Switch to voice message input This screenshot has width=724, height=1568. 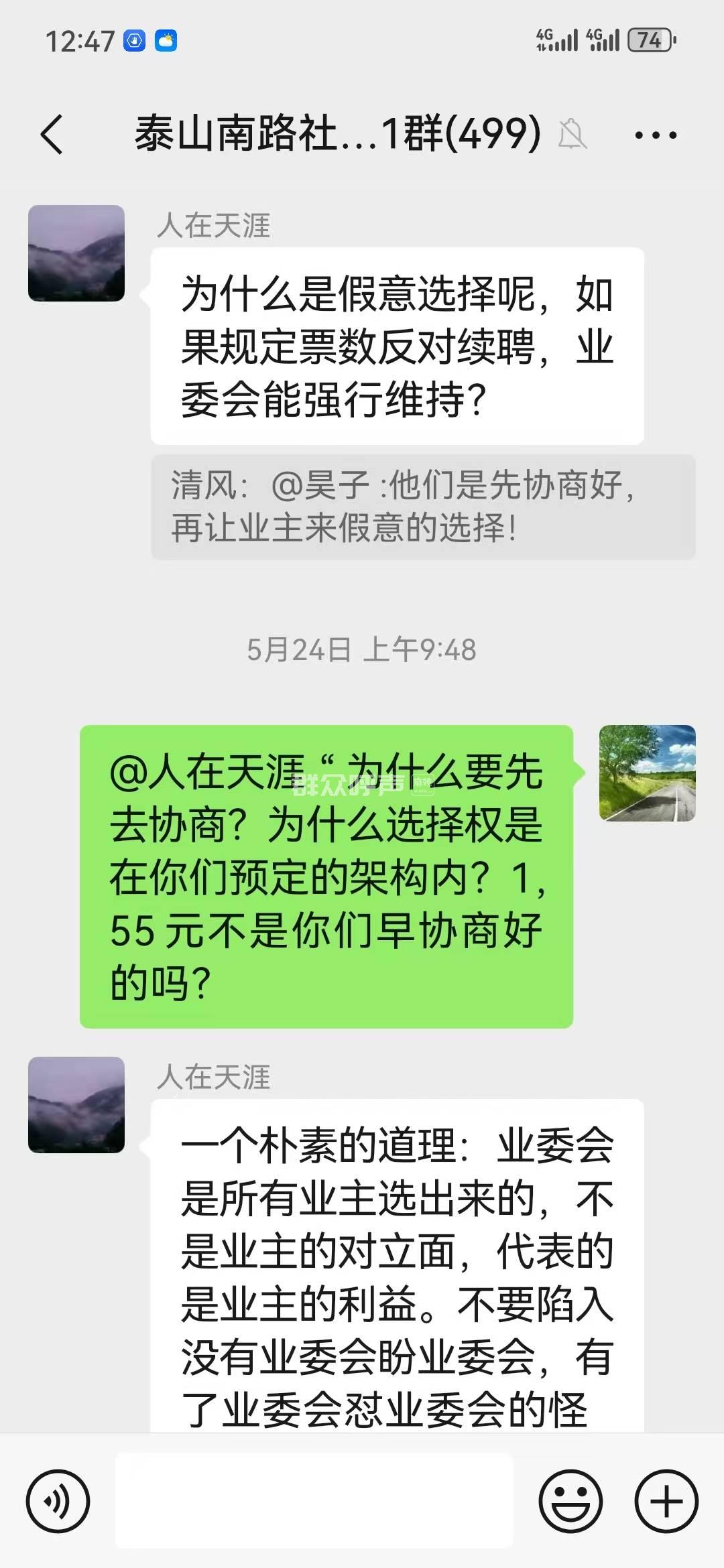pyautogui.click(x=58, y=1502)
